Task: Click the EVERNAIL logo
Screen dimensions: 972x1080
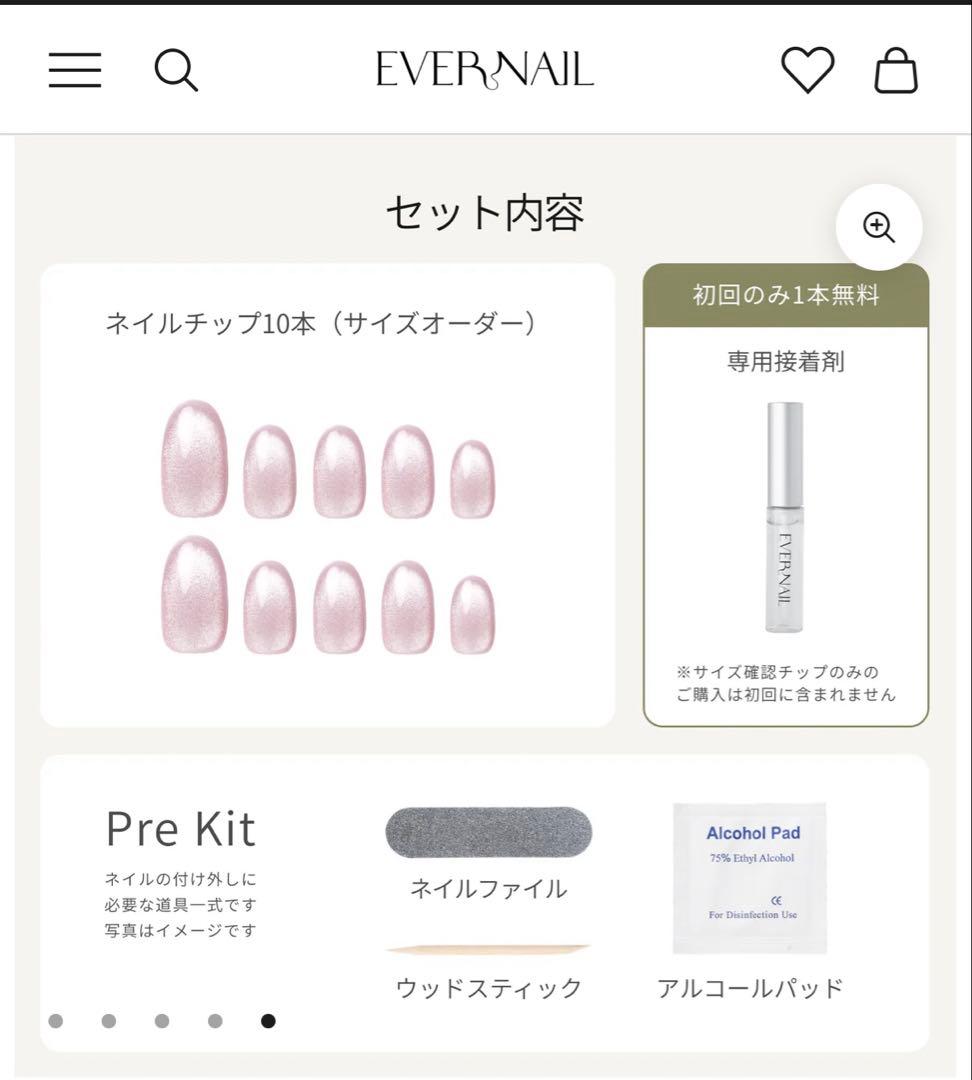Action: click(x=486, y=70)
